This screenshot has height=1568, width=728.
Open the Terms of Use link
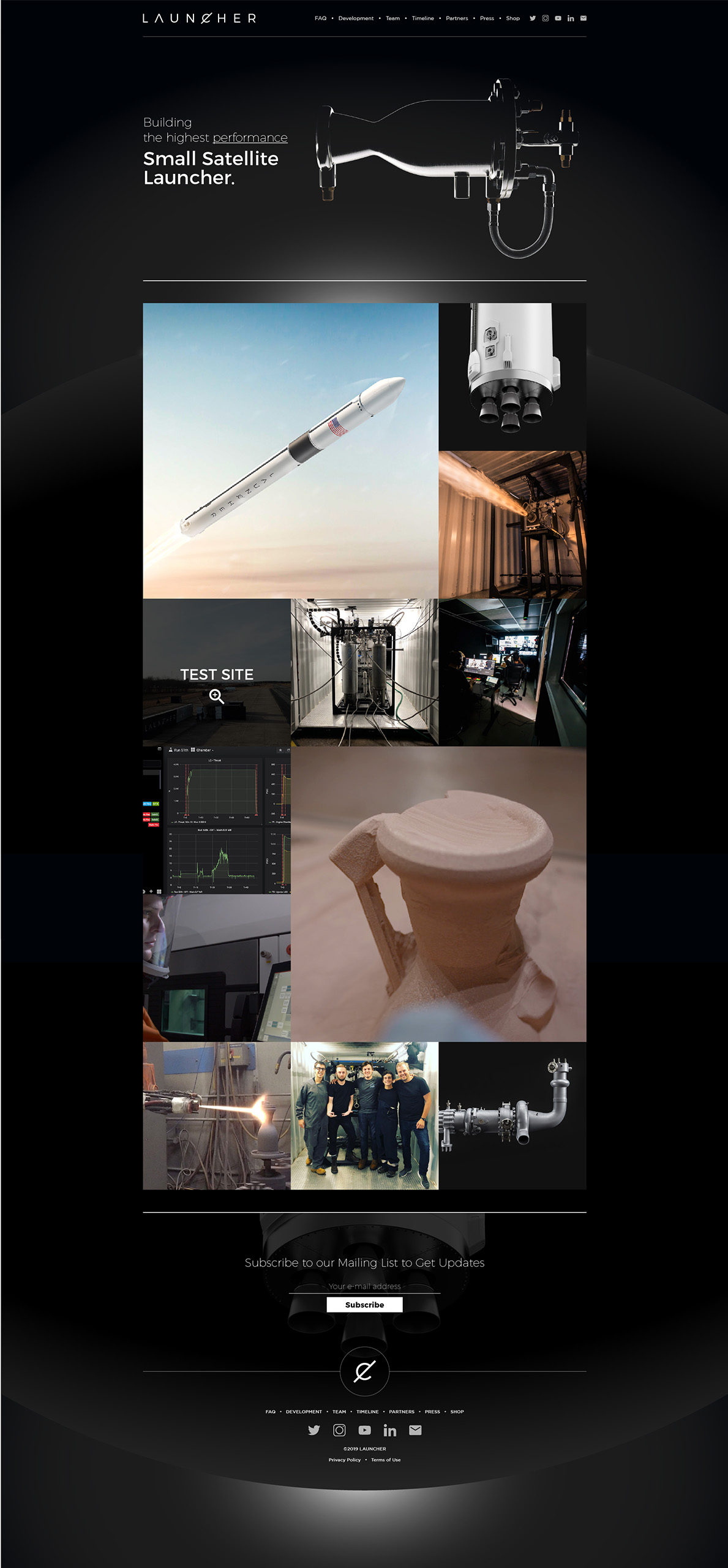386,1460
